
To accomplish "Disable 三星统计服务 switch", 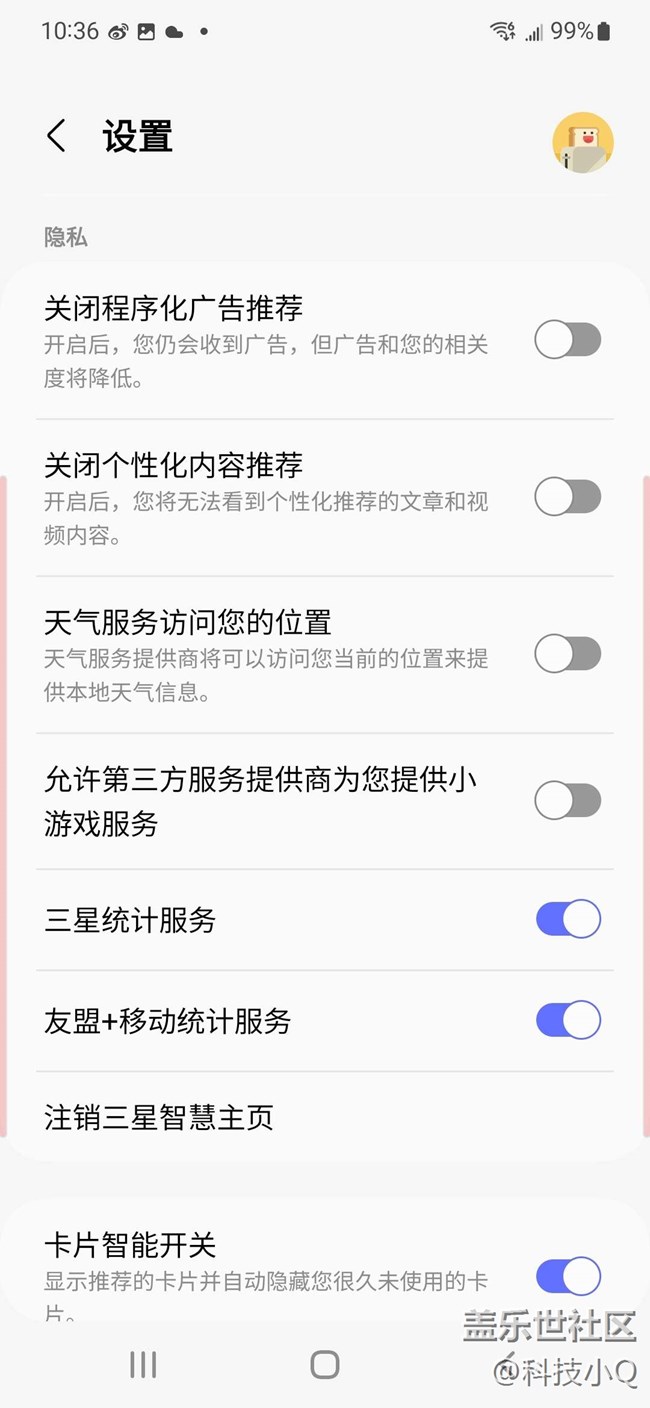I will point(567,919).
